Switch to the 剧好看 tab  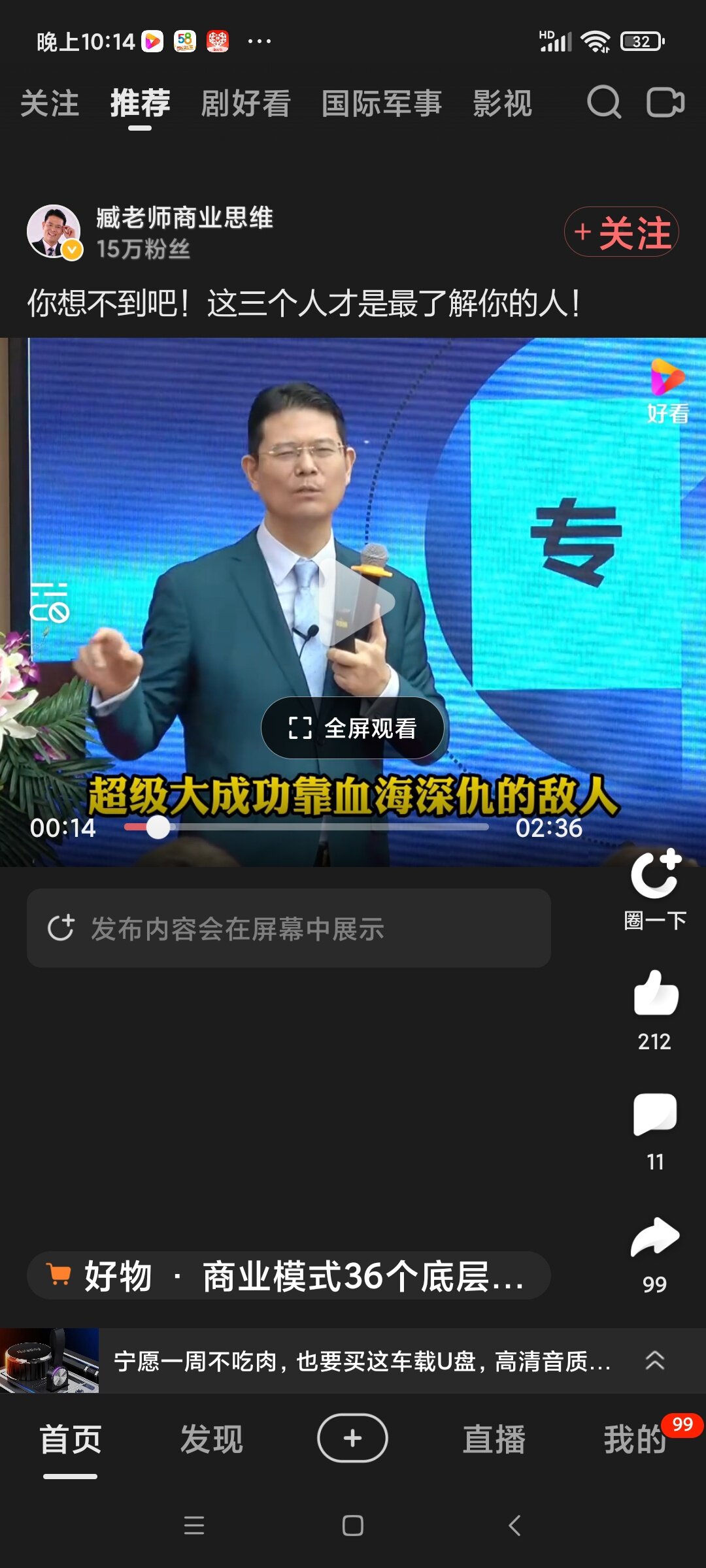click(x=245, y=104)
